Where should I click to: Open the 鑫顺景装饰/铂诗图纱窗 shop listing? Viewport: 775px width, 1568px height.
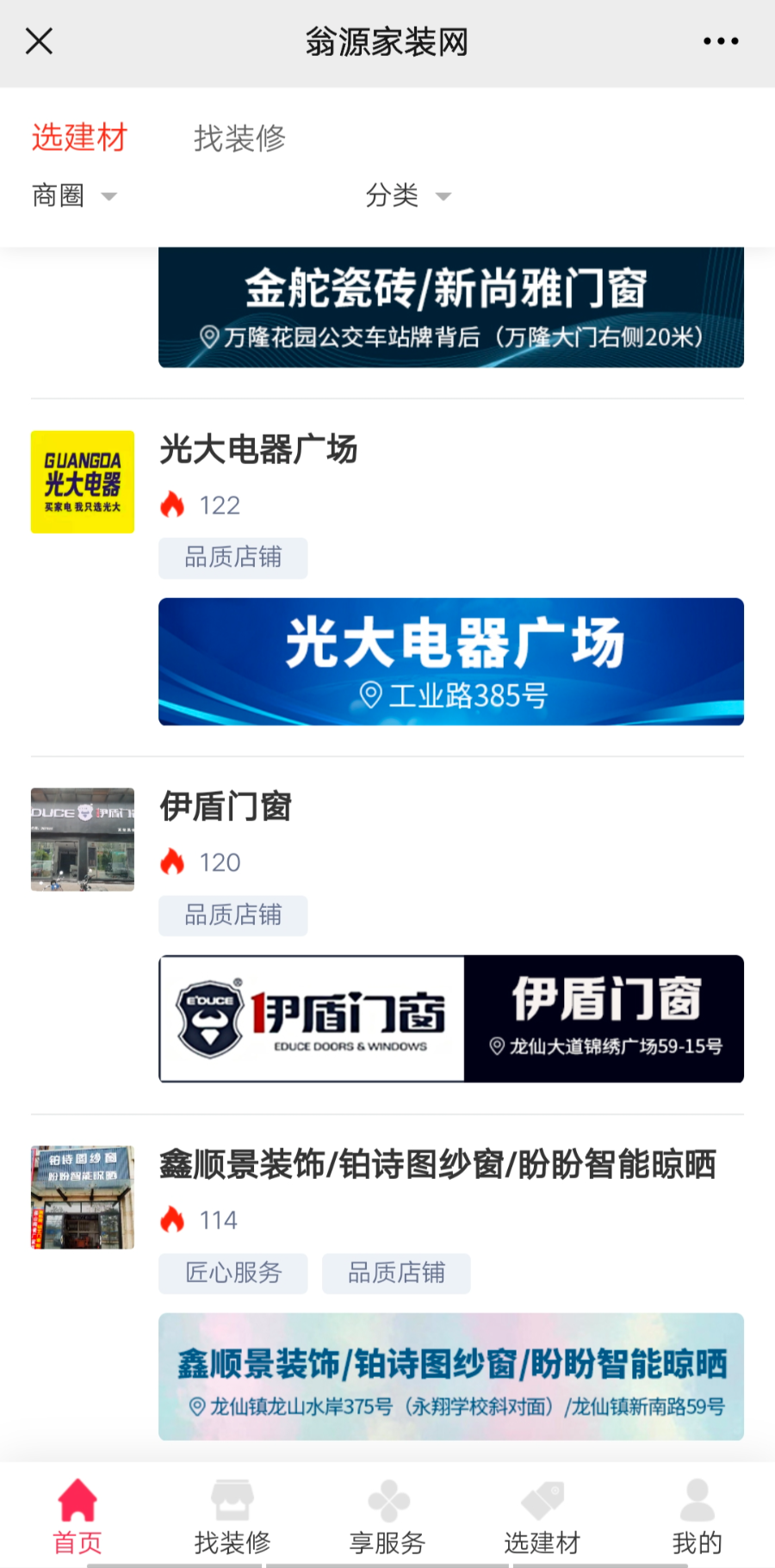point(437,1164)
